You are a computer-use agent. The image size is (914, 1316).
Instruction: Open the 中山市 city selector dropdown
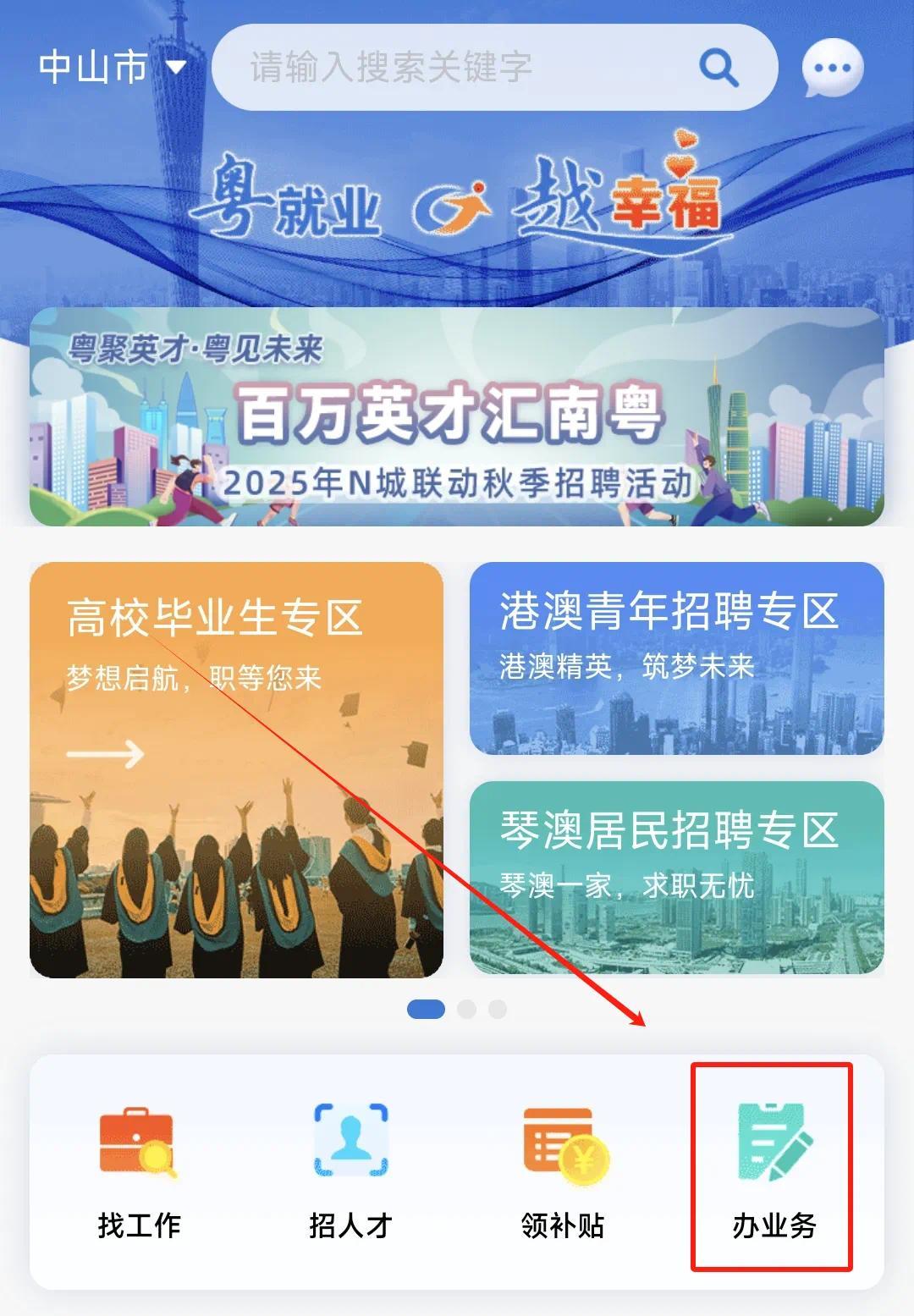point(91,66)
